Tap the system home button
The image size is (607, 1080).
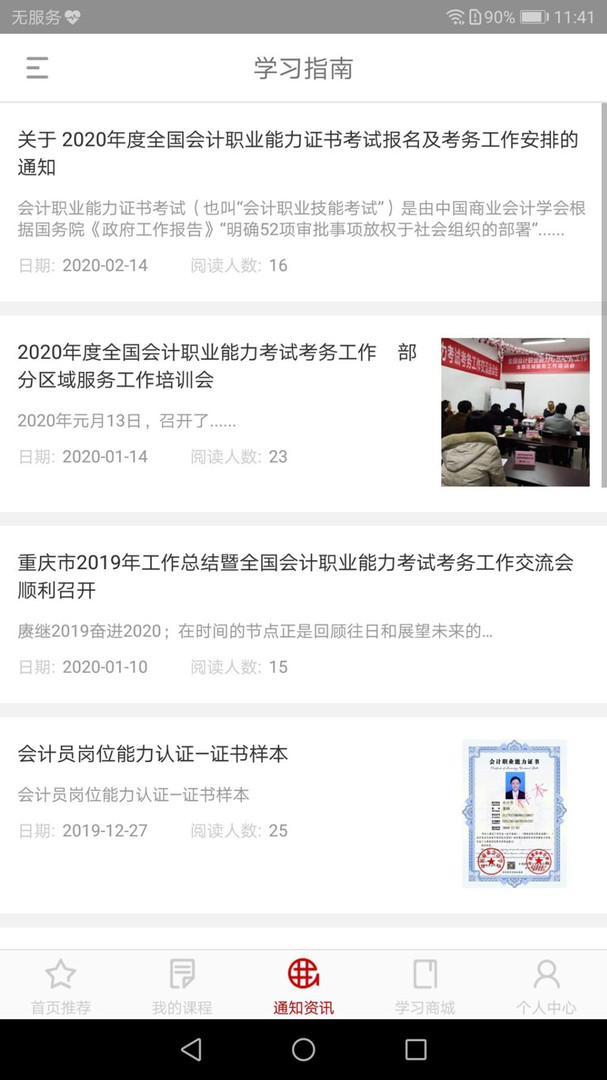click(303, 1049)
